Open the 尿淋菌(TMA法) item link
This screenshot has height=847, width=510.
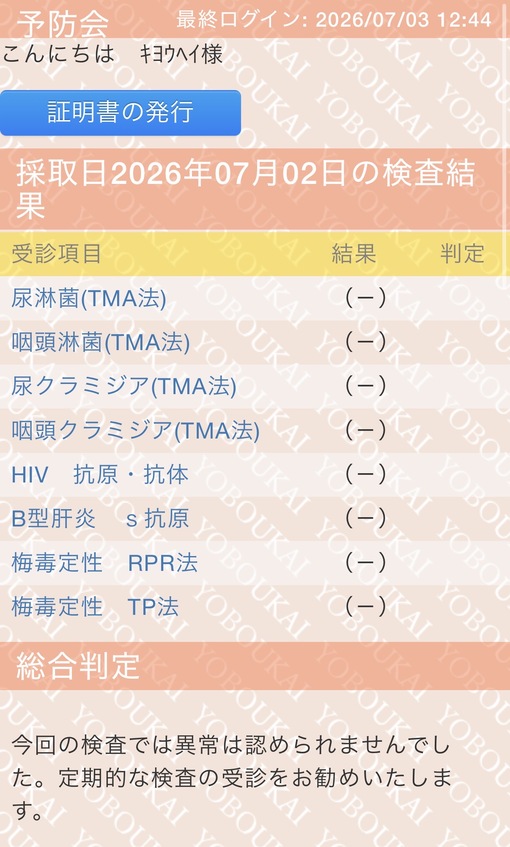tap(89, 298)
